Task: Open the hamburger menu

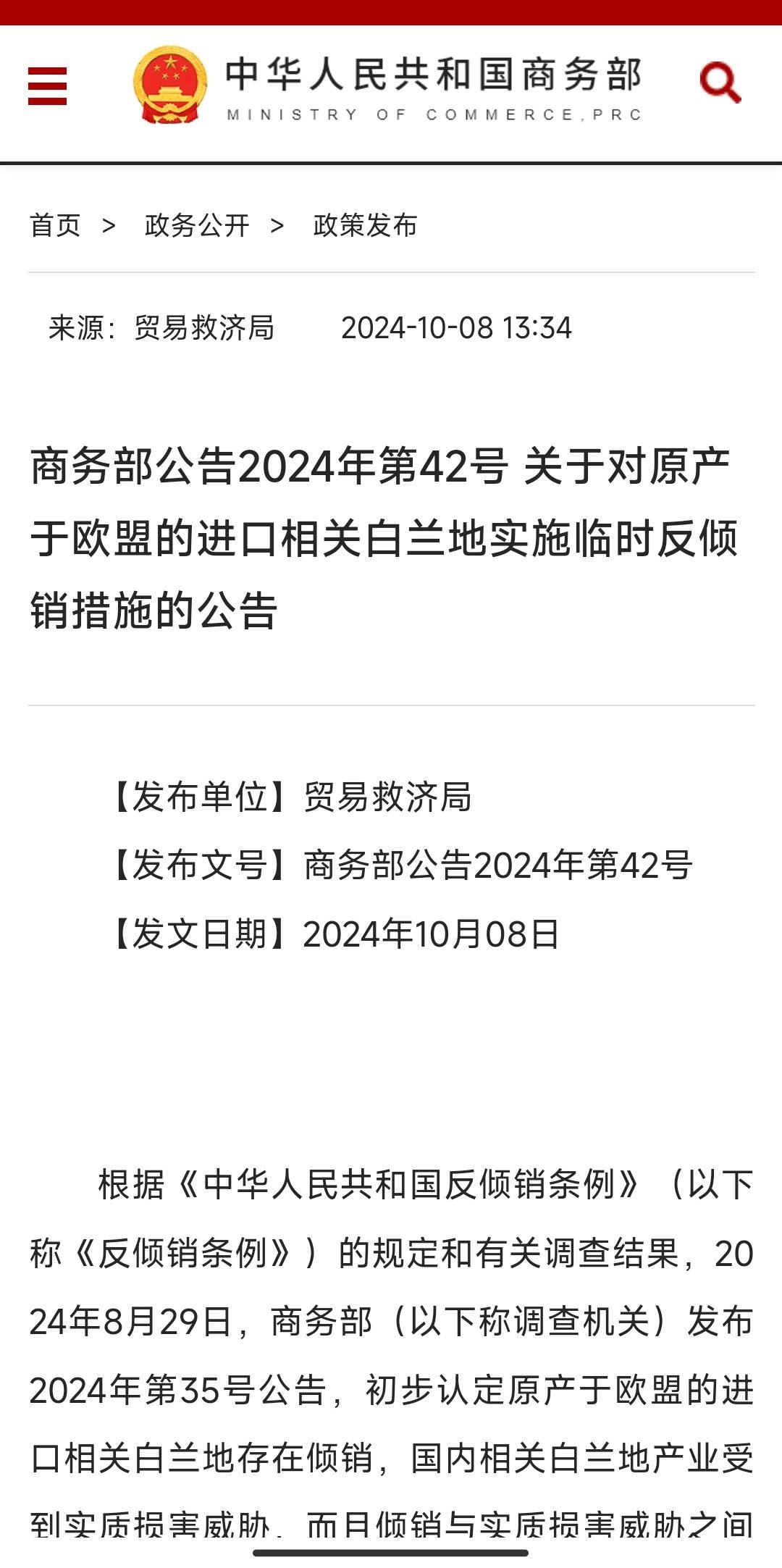Action: 47,86
